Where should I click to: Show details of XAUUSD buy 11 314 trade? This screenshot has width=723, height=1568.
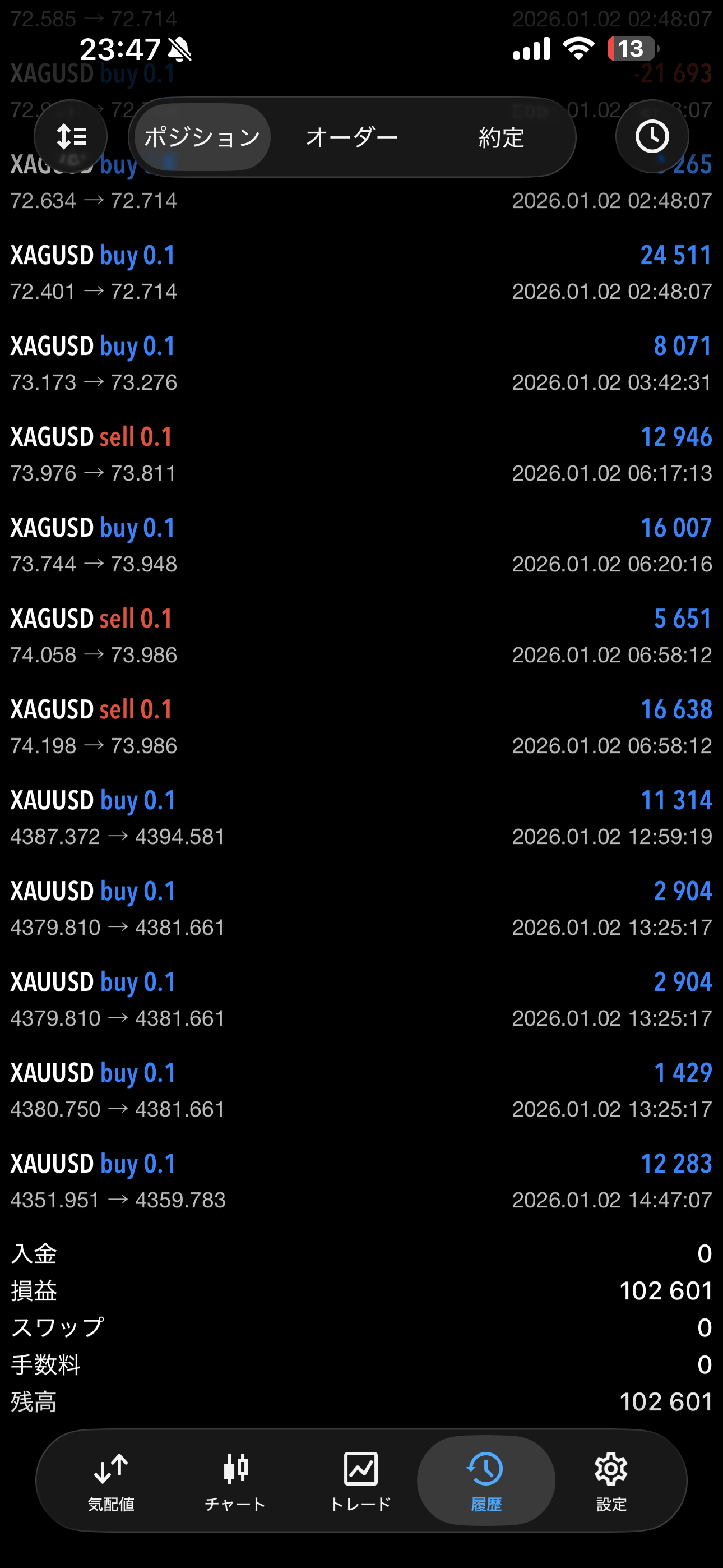pyautogui.click(x=361, y=818)
